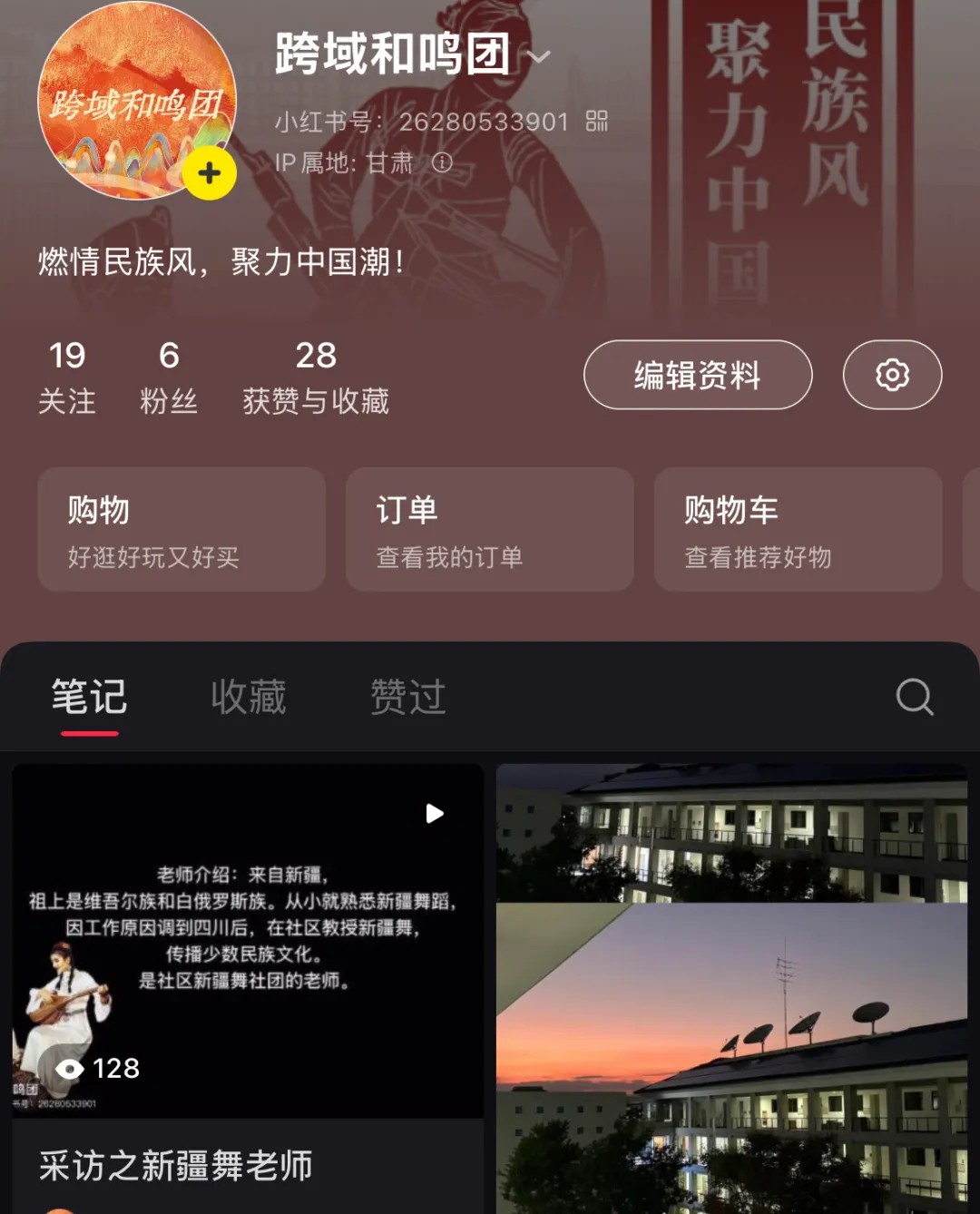This screenshot has width=980, height=1214.
Task: Open the 购物 shopping card
Action: [181, 530]
